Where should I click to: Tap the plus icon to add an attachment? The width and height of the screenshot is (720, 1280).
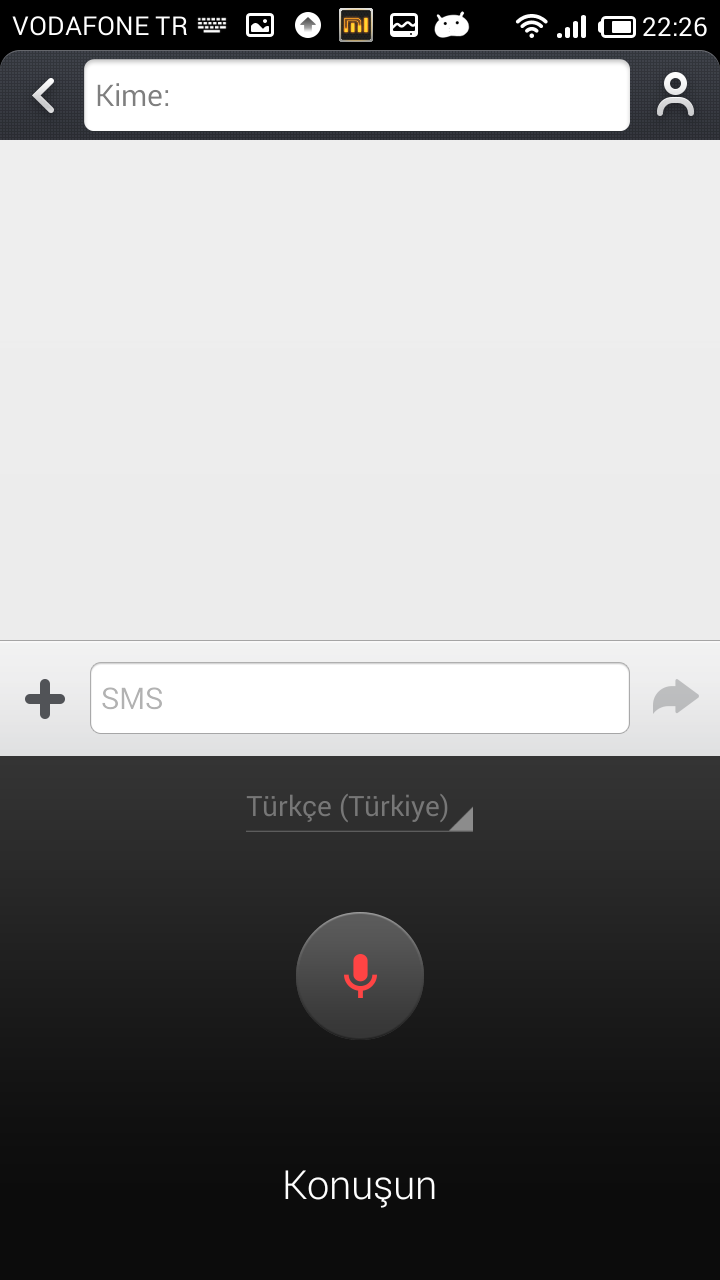click(45, 699)
